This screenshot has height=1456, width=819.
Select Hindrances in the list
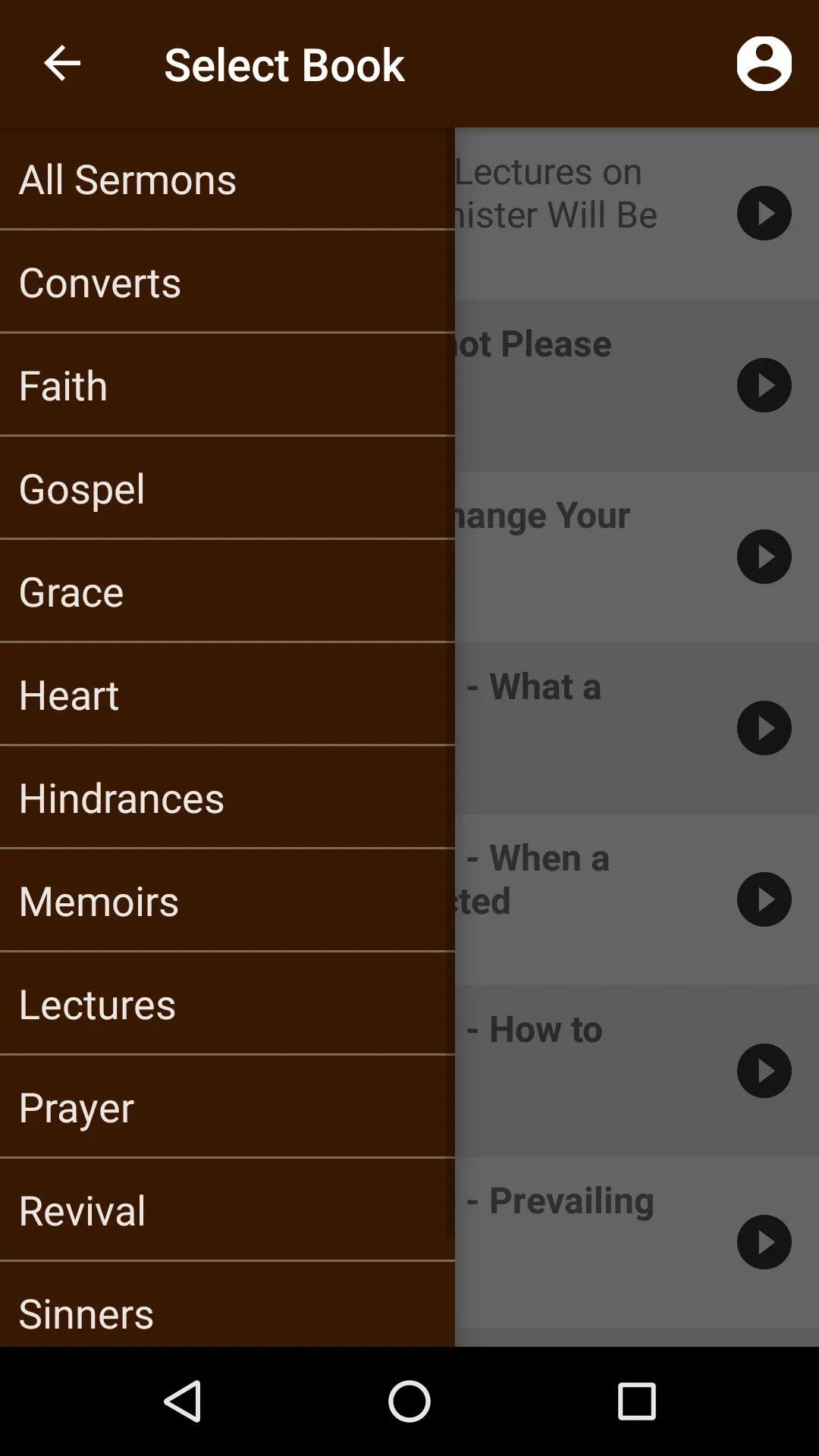[227, 798]
